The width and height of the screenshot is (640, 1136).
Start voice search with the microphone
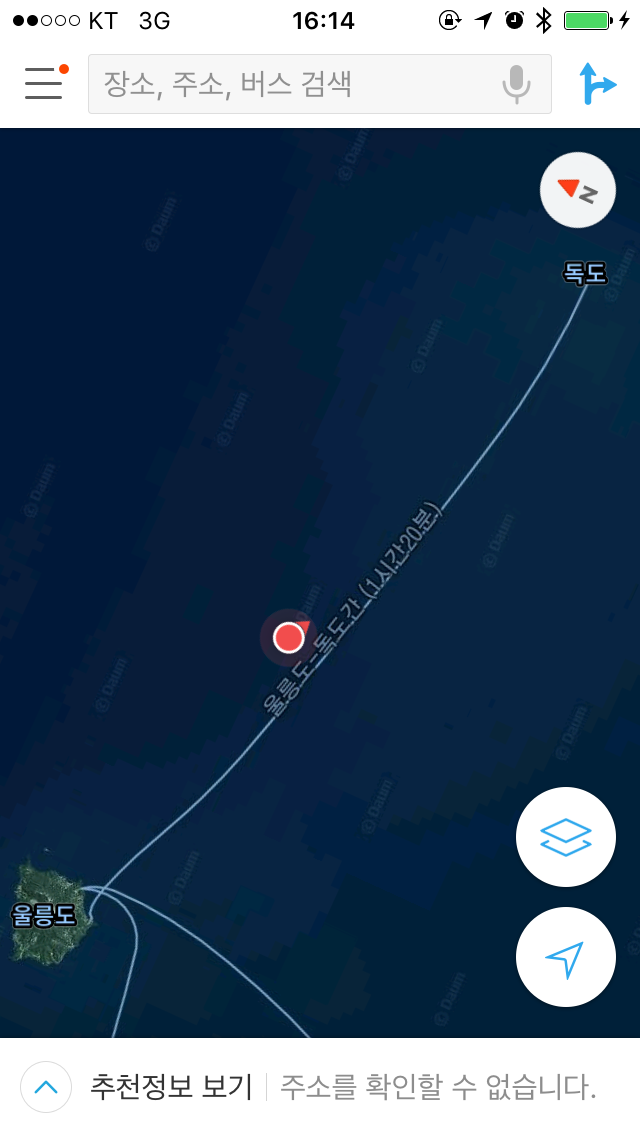[x=516, y=84]
